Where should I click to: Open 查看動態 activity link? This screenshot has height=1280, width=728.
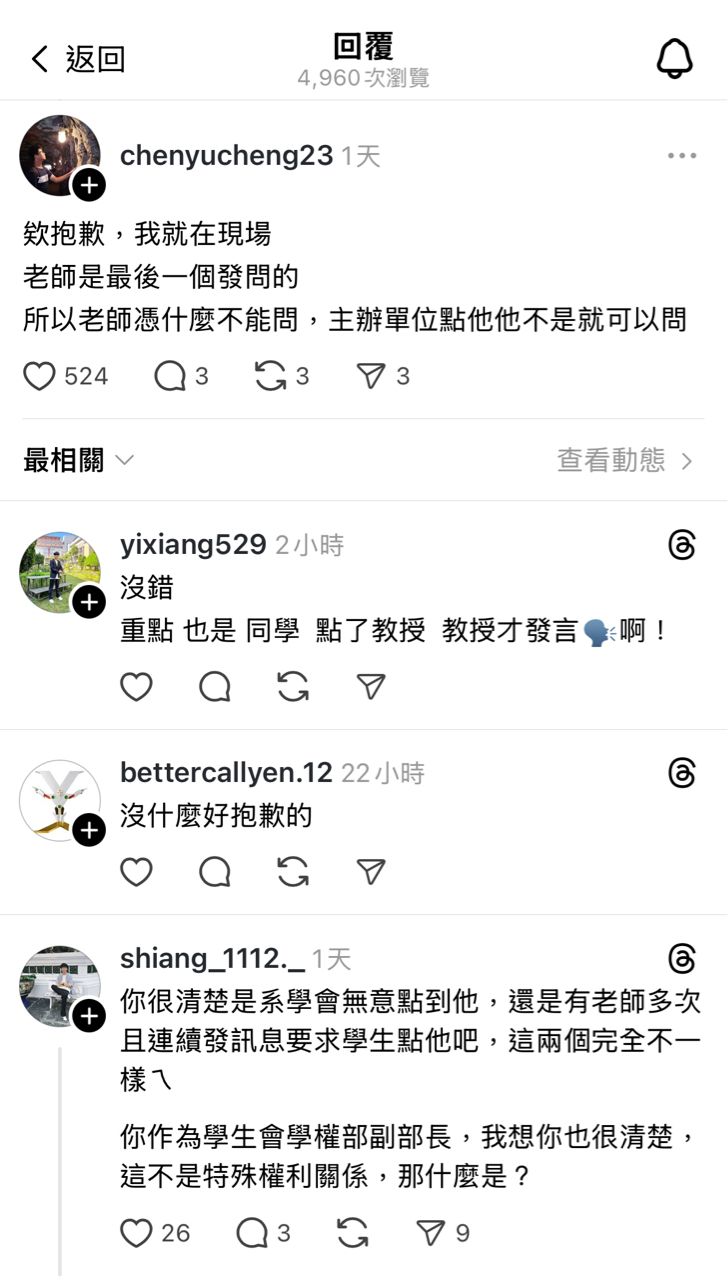[624, 460]
